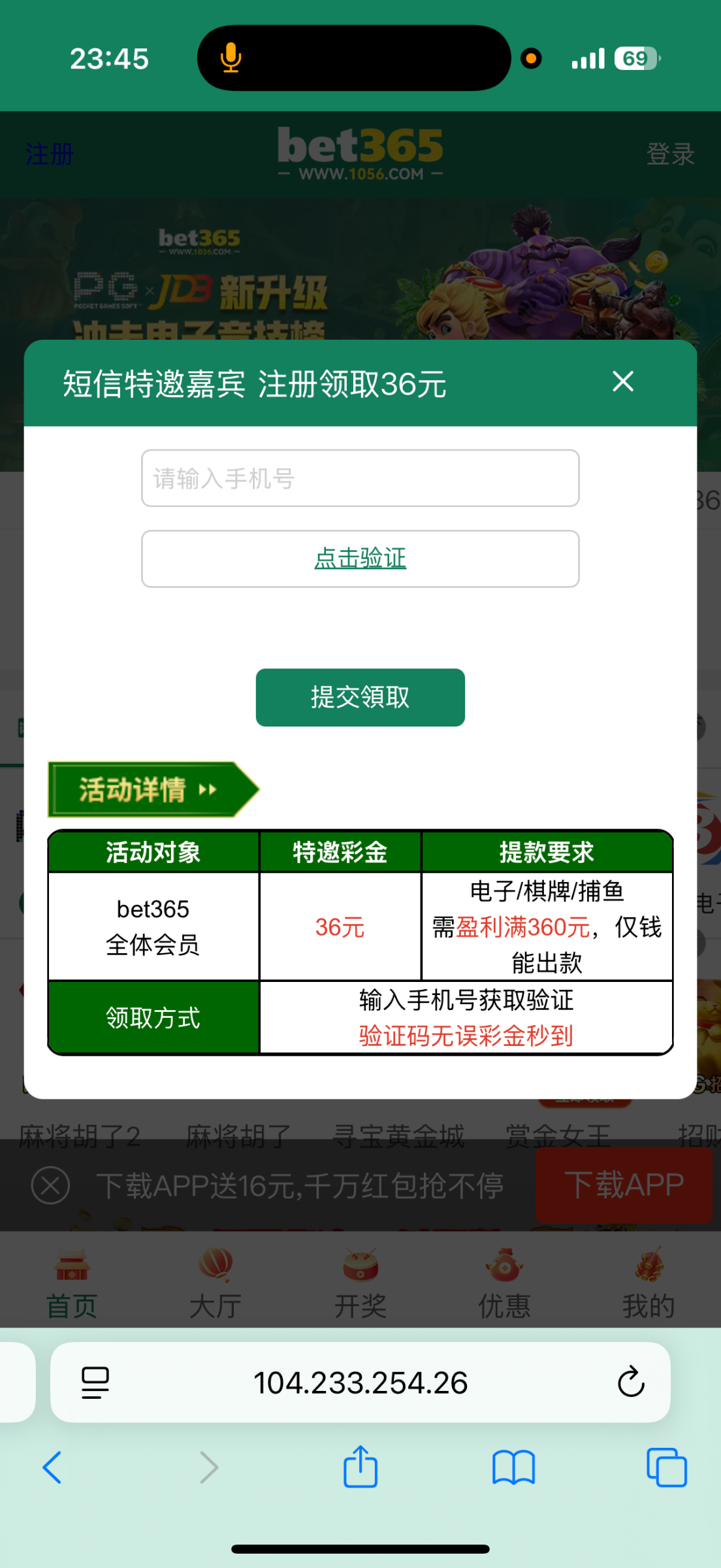Tap the address bar showing 104.233.254.26
Image resolution: width=721 pixels, height=1568 pixels.
coord(360,1382)
